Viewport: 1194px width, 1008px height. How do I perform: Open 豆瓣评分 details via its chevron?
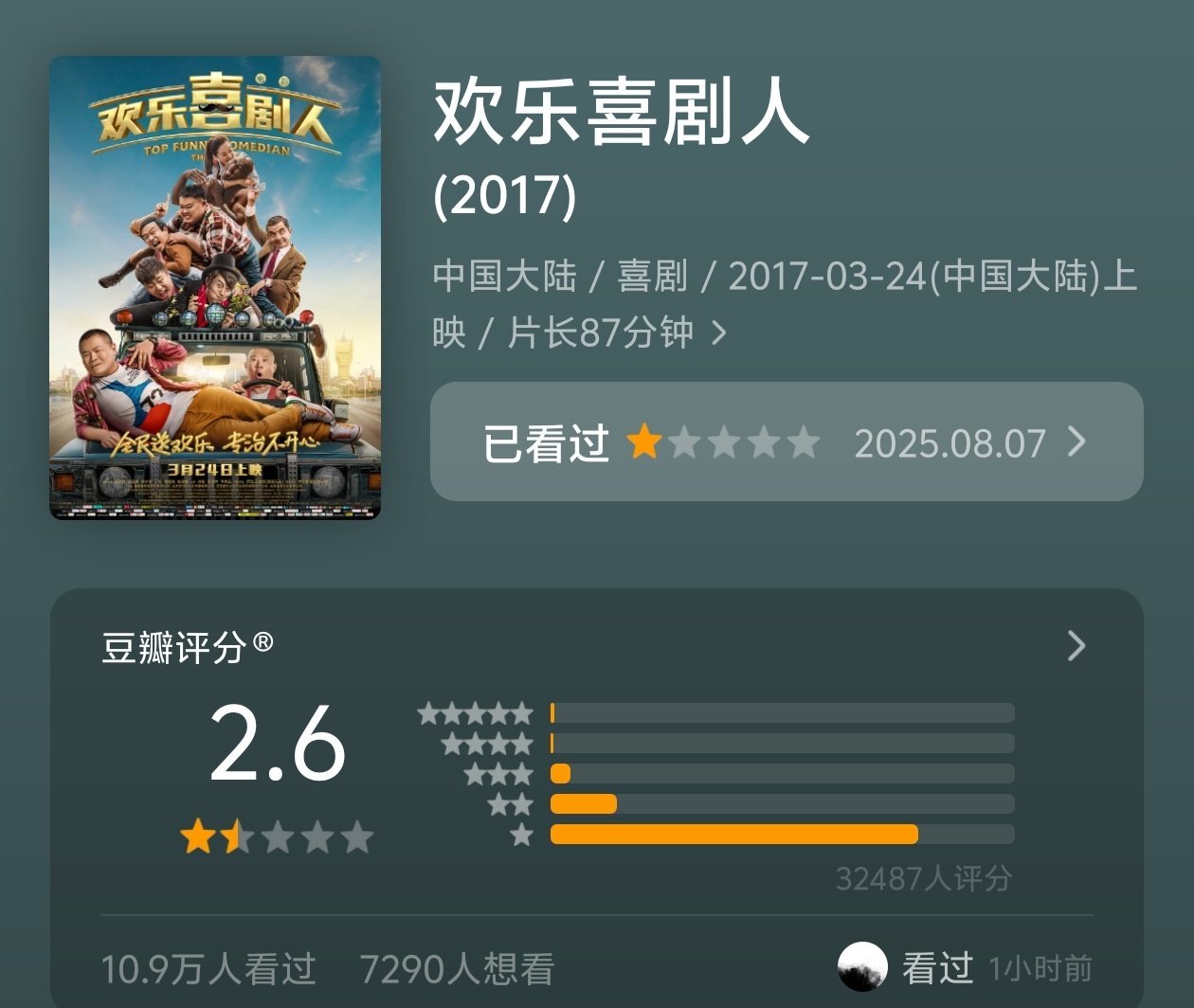[x=1076, y=646]
